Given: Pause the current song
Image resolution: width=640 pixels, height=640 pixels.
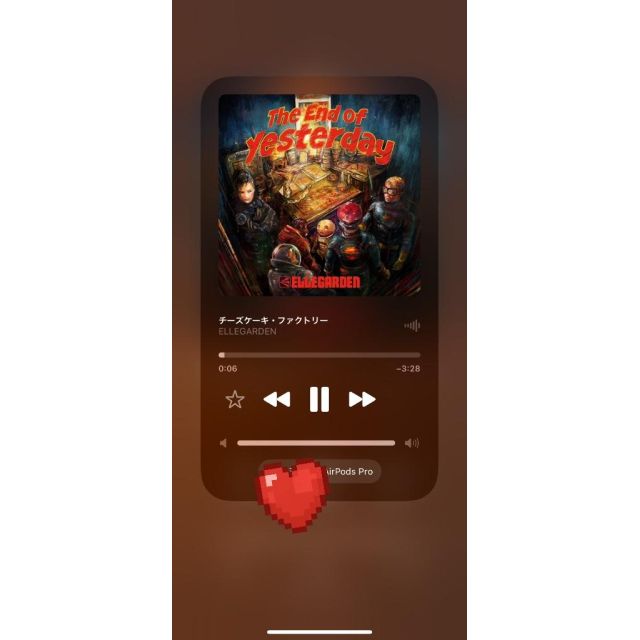Looking at the screenshot, I should [x=319, y=399].
